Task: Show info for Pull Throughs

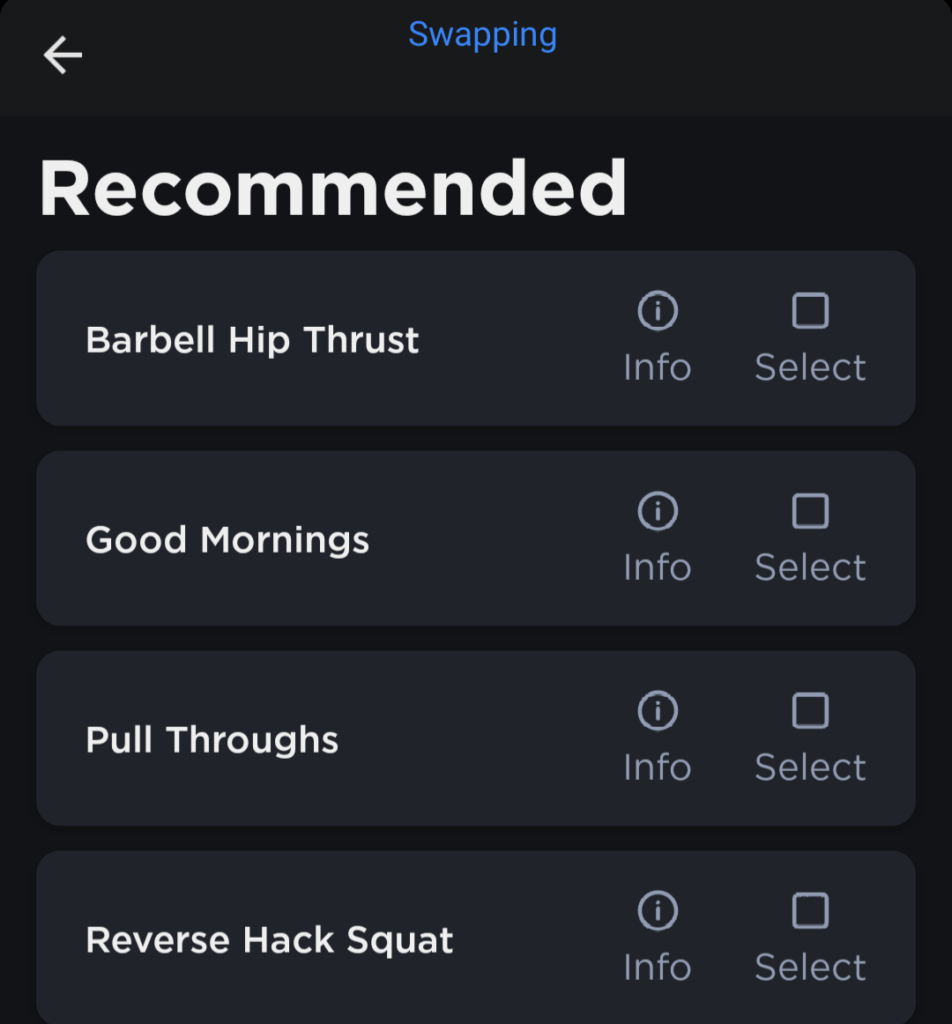Action: point(657,713)
